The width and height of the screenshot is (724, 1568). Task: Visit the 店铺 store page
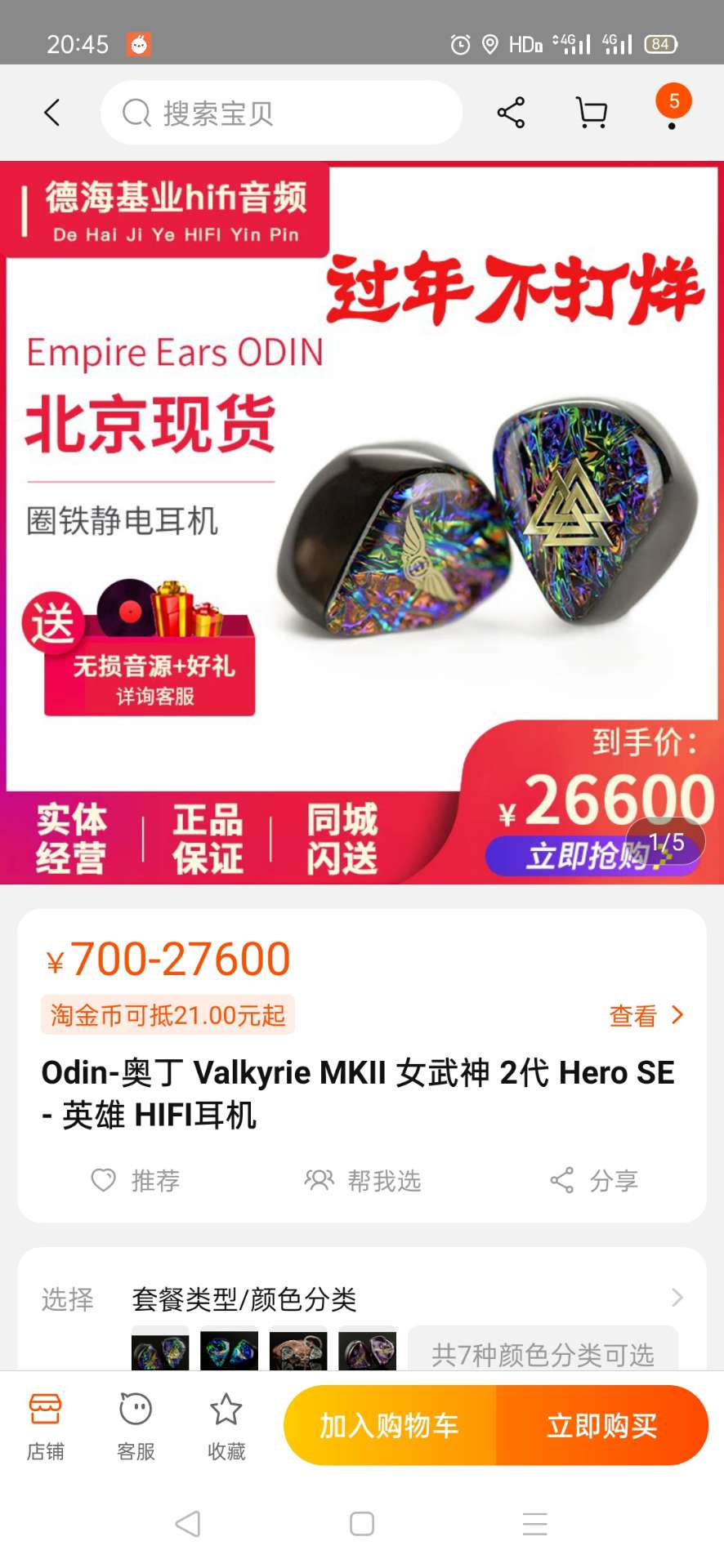46,1425
